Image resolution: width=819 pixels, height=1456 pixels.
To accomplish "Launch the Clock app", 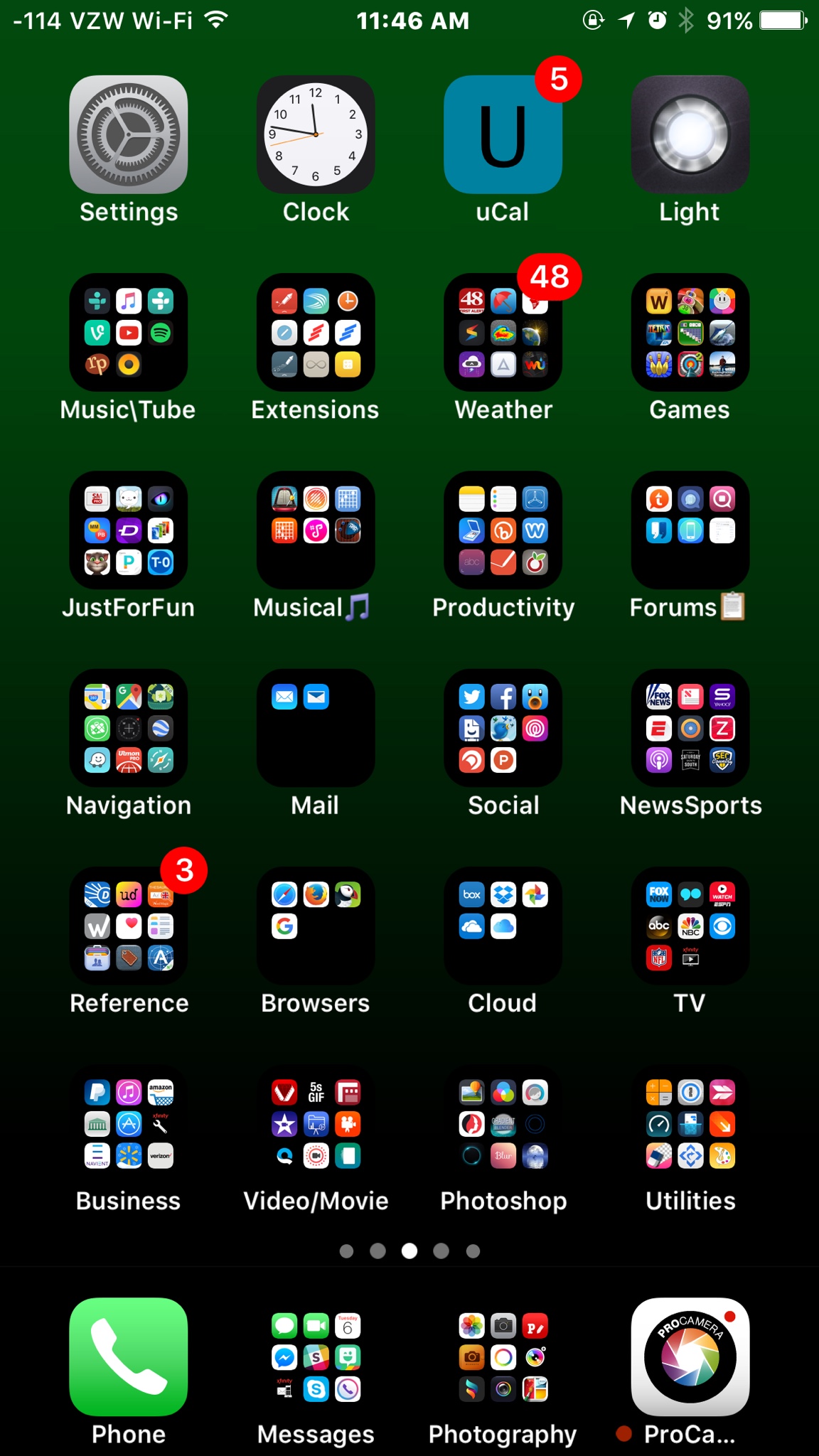I will [316, 135].
